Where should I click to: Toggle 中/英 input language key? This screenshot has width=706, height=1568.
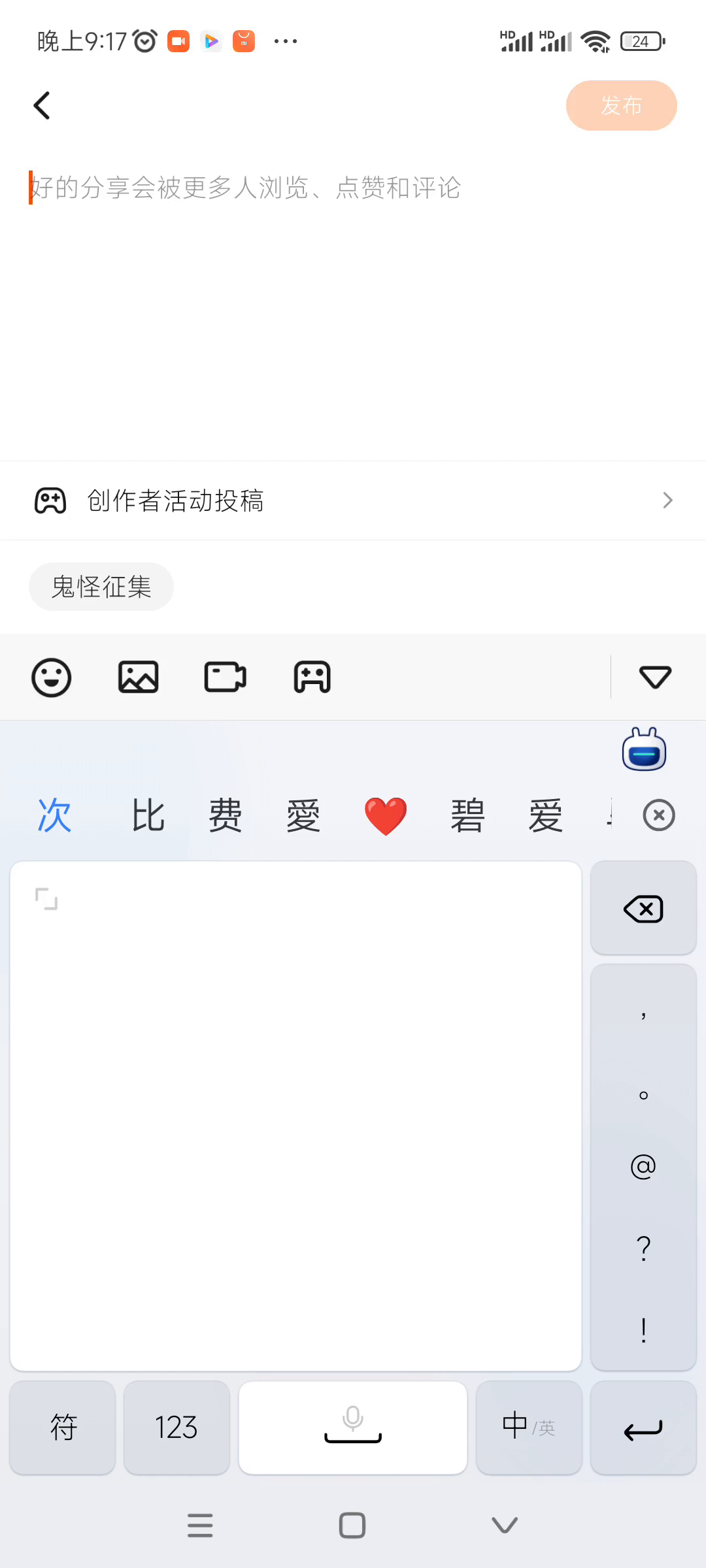[x=529, y=1428]
